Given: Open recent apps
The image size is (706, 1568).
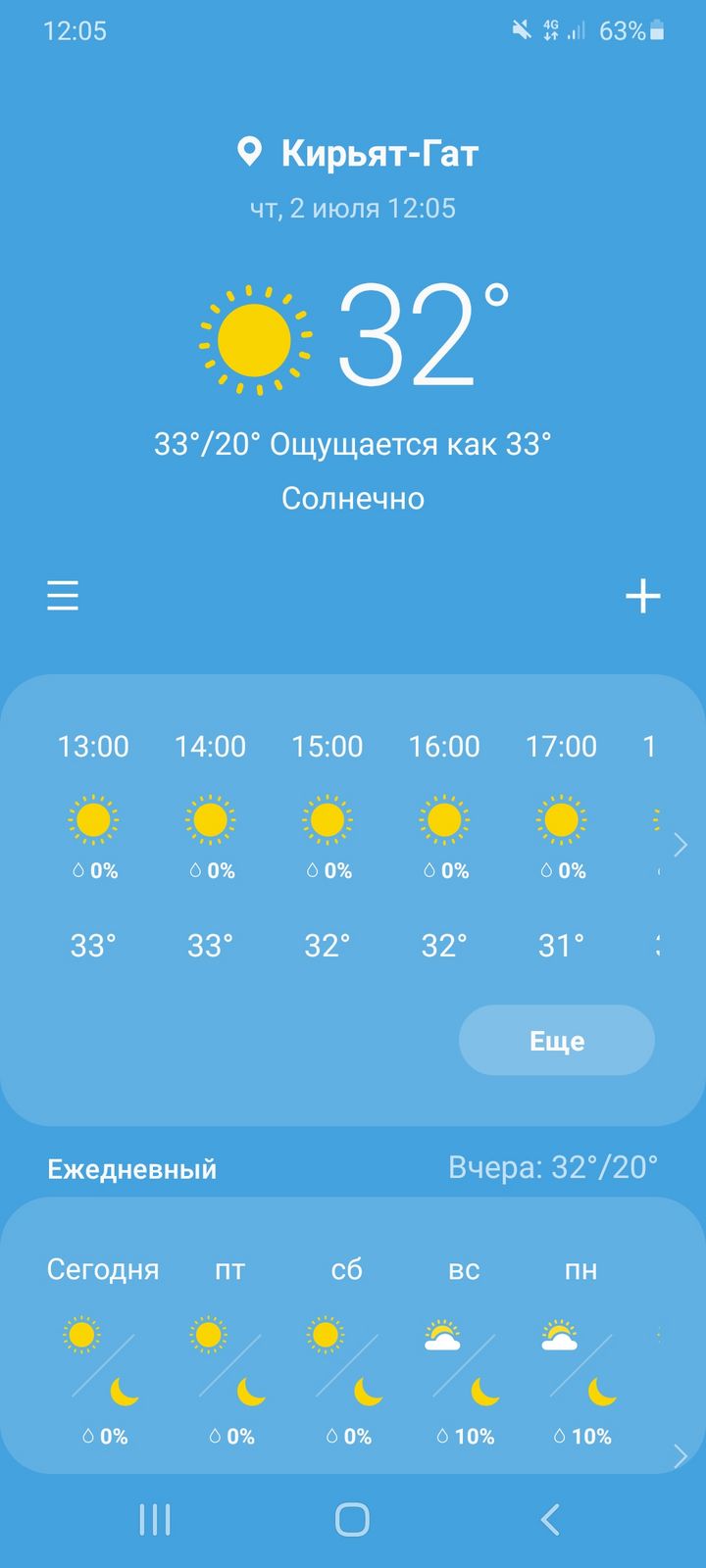Looking at the screenshot, I should pos(155,1519).
